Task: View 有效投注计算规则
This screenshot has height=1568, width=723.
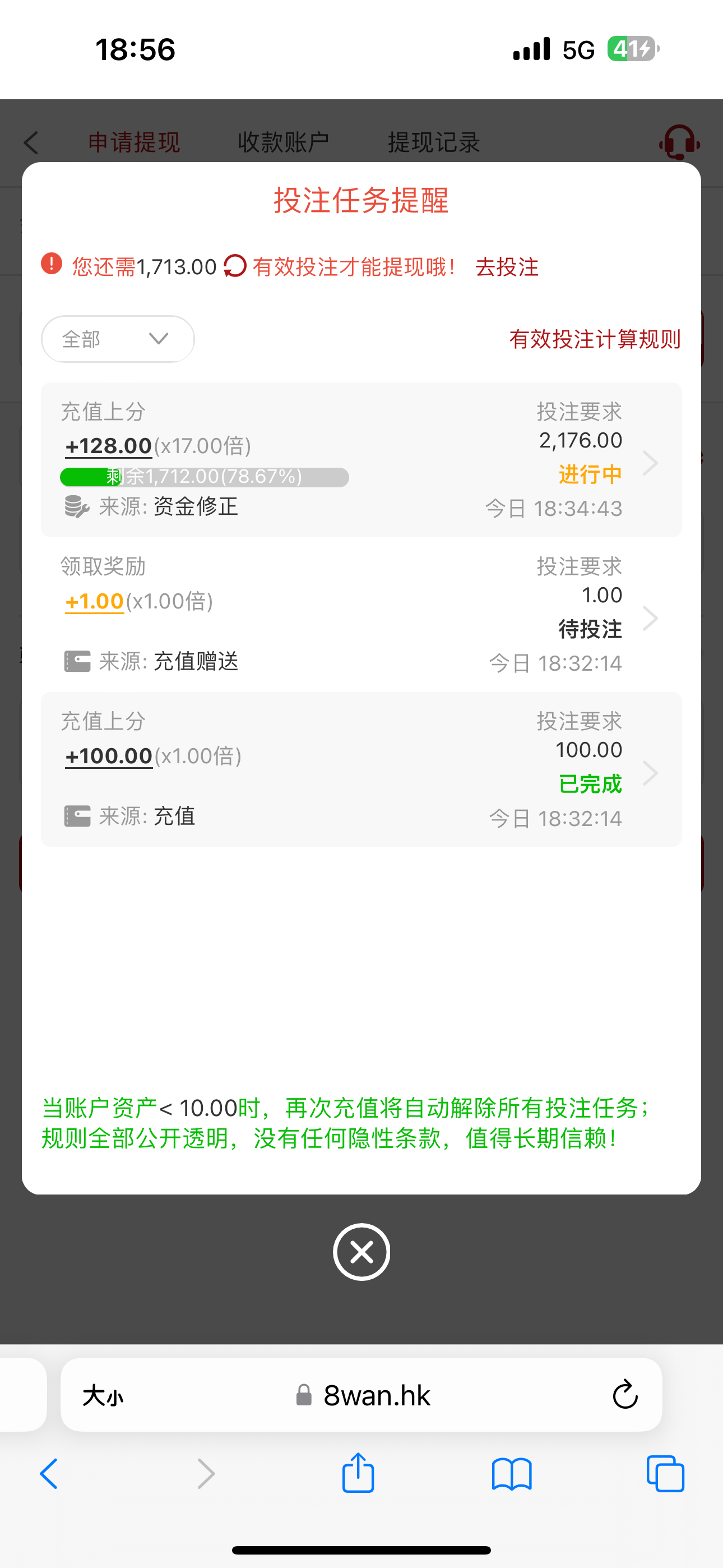Action: coord(595,339)
